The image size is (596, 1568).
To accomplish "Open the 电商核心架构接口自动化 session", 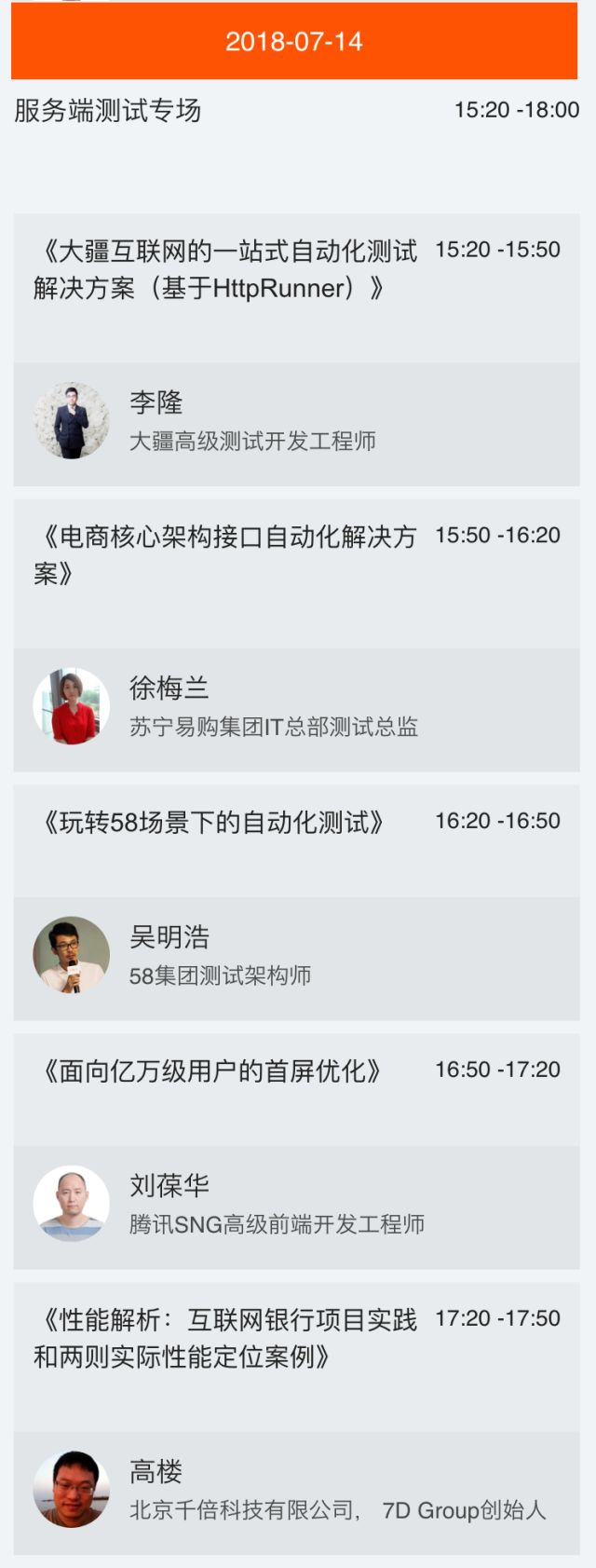I will (x=296, y=574).
